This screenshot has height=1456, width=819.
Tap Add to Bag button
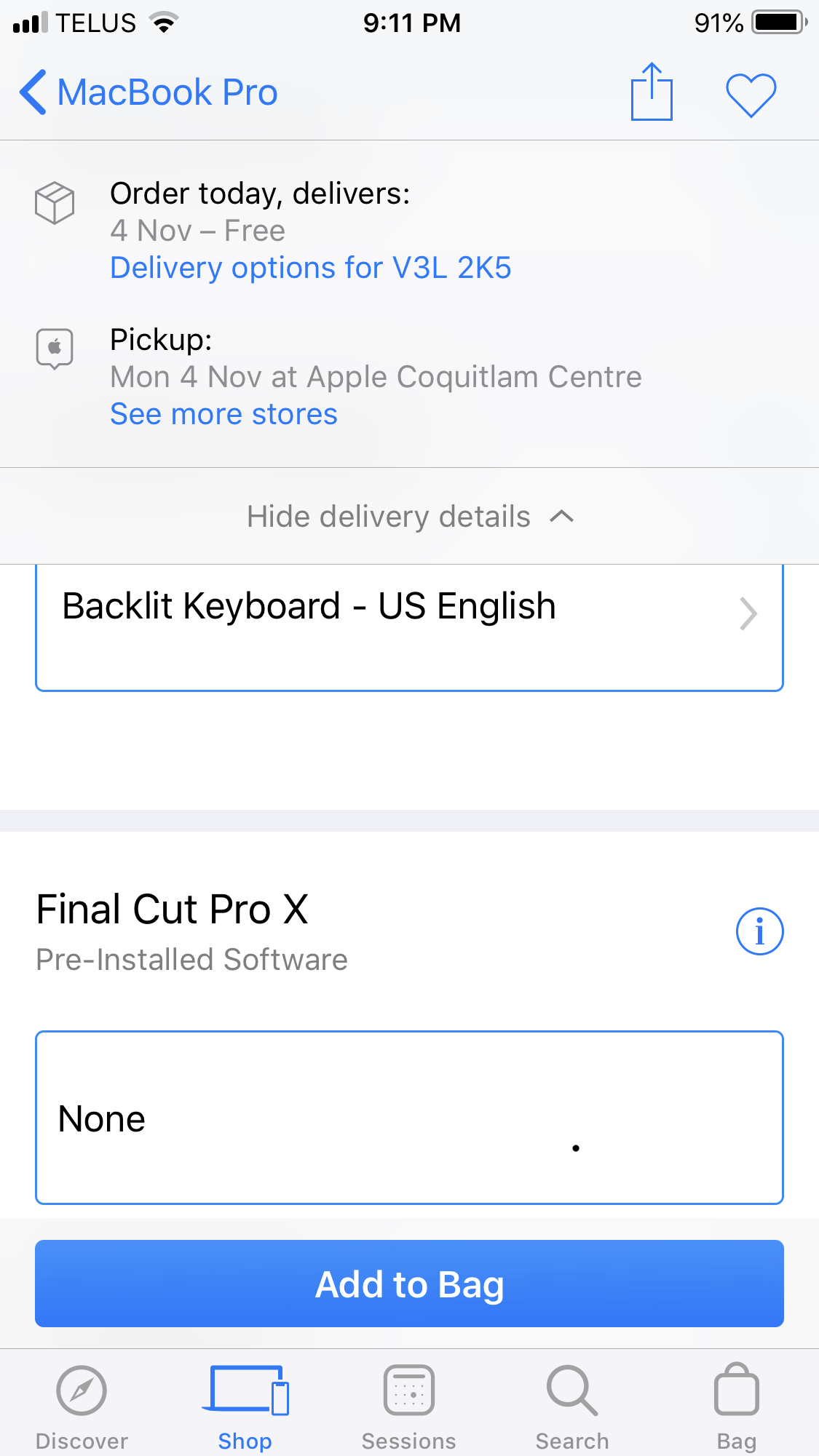click(409, 1284)
